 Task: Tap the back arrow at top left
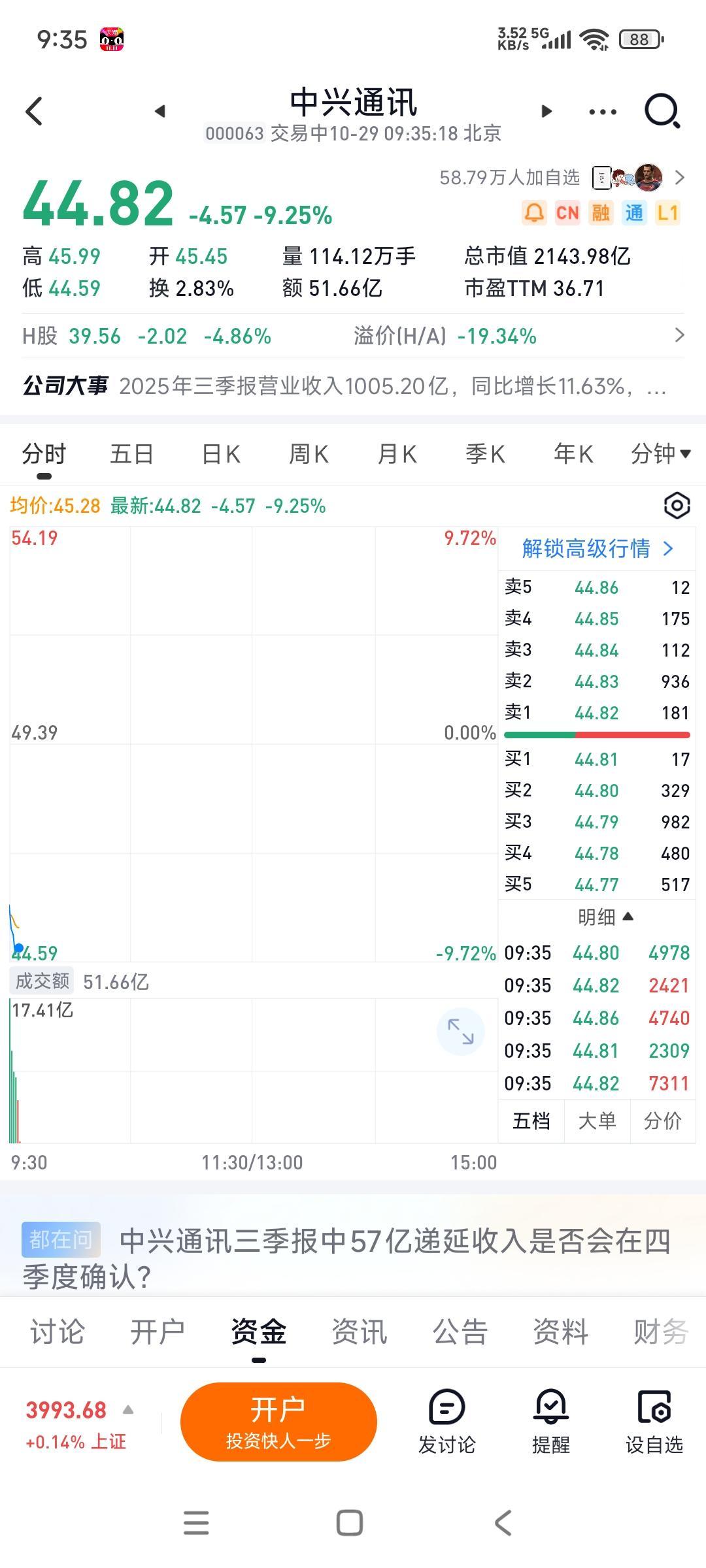point(33,111)
